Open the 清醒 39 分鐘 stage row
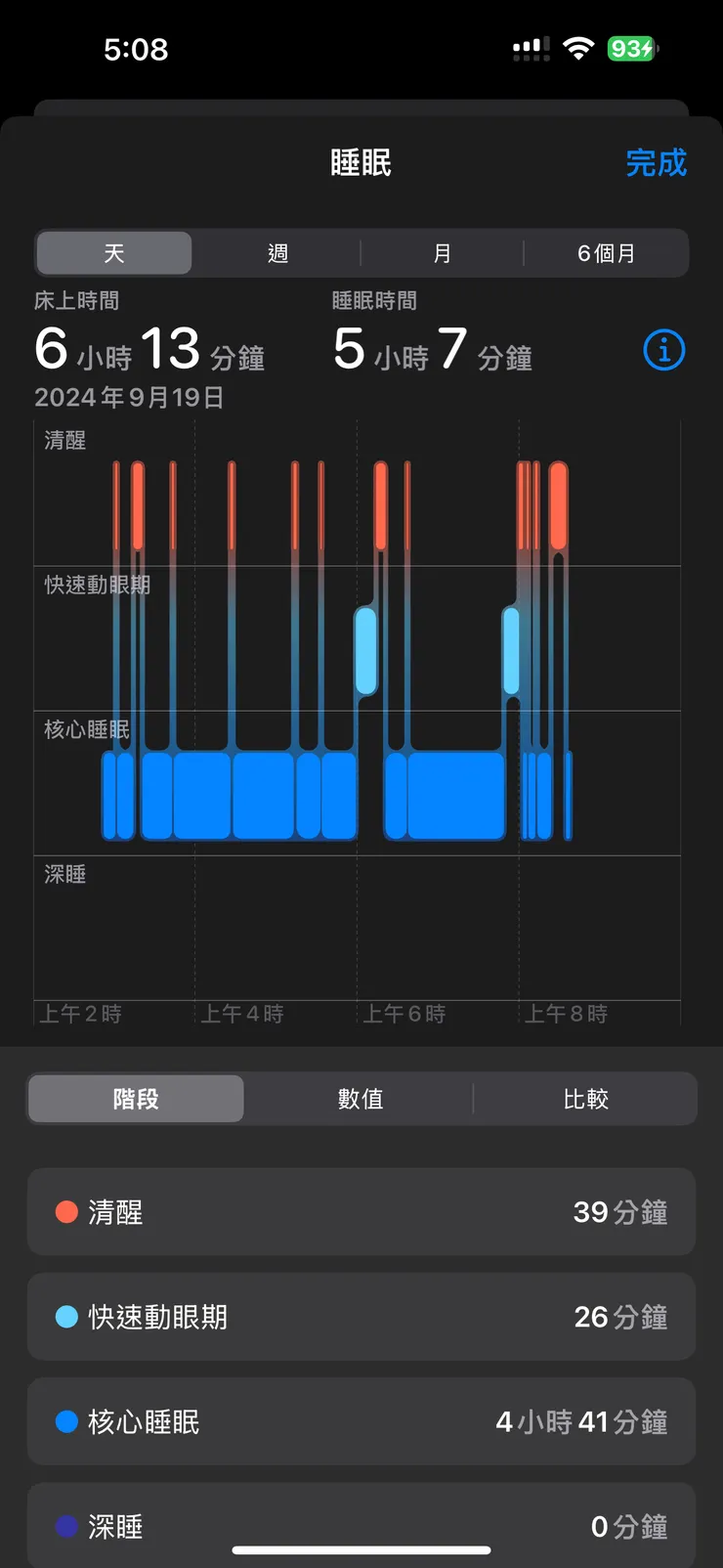 tap(361, 1212)
